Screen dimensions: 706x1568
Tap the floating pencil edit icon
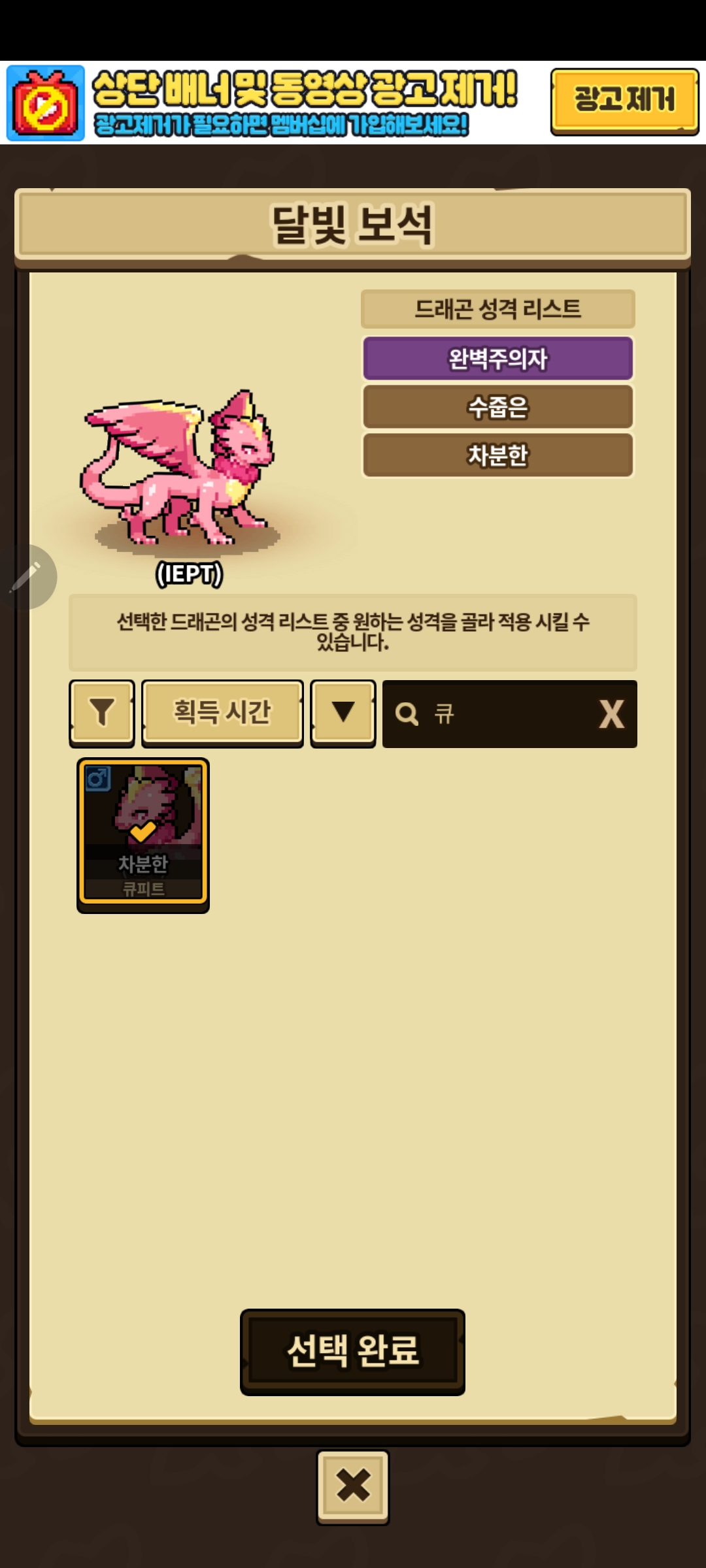(27, 577)
